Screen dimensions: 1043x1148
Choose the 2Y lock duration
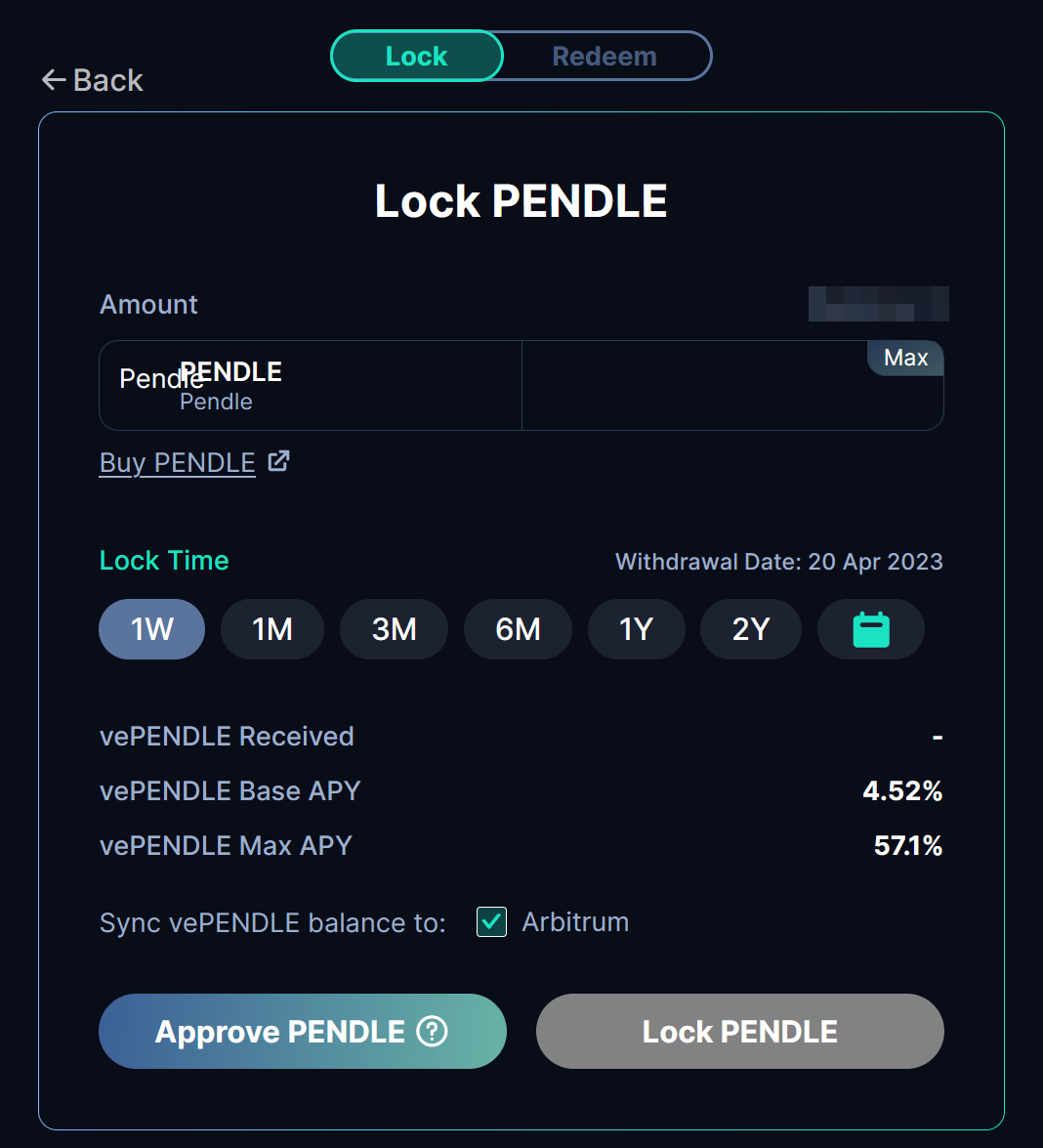[751, 629]
